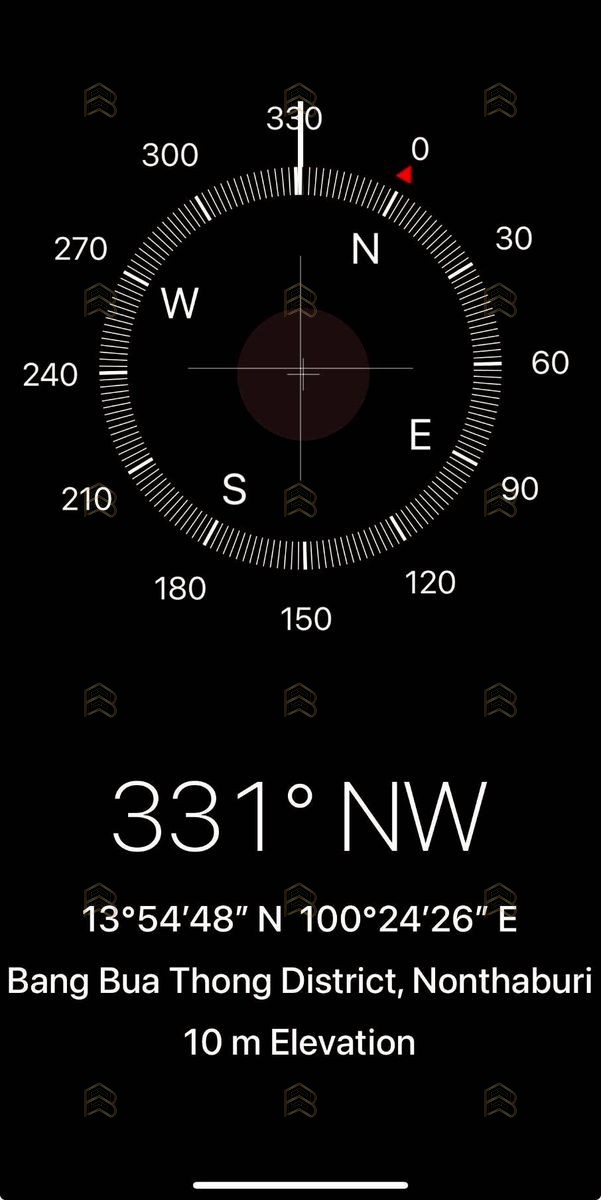Open coordinates 13°54′48″ N 100°24′26″ E in Maps
Viewport: 601px width, 1200px height.
[300, 920]
